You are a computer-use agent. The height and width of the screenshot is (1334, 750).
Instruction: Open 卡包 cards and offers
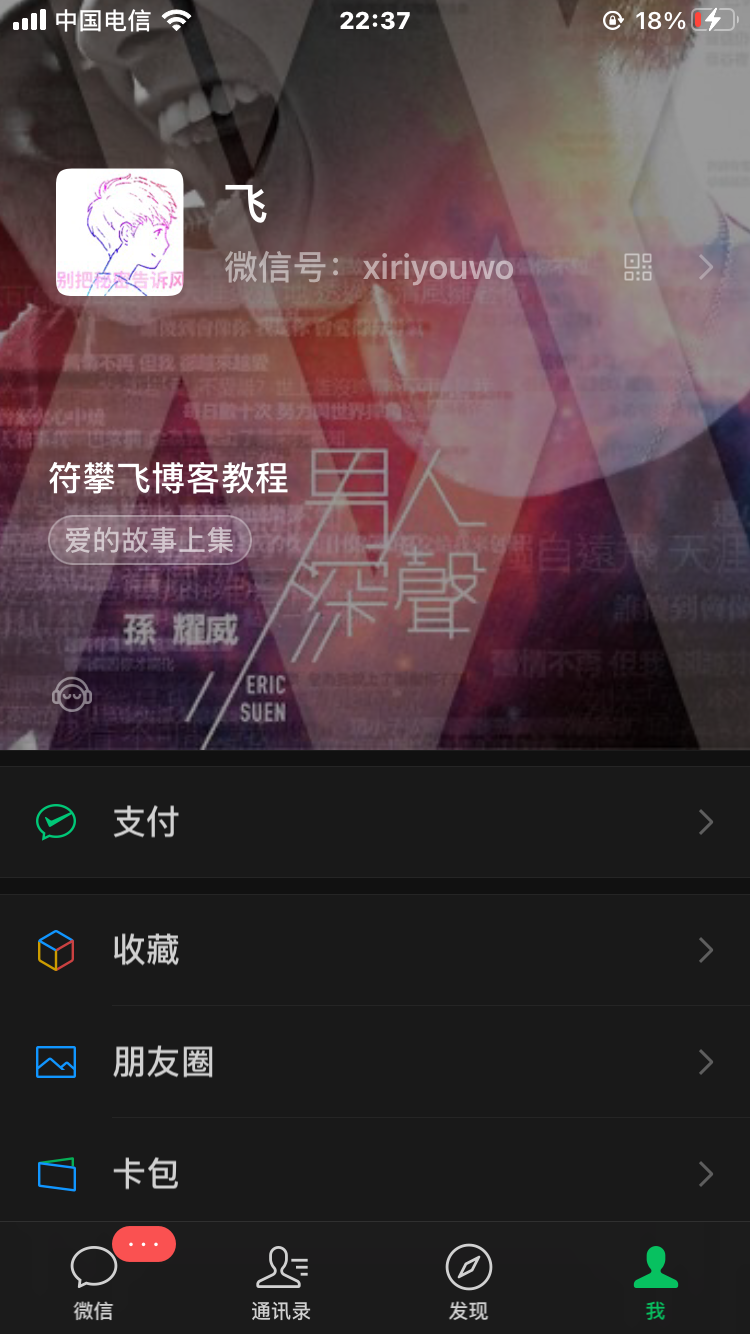[375, 1174]
